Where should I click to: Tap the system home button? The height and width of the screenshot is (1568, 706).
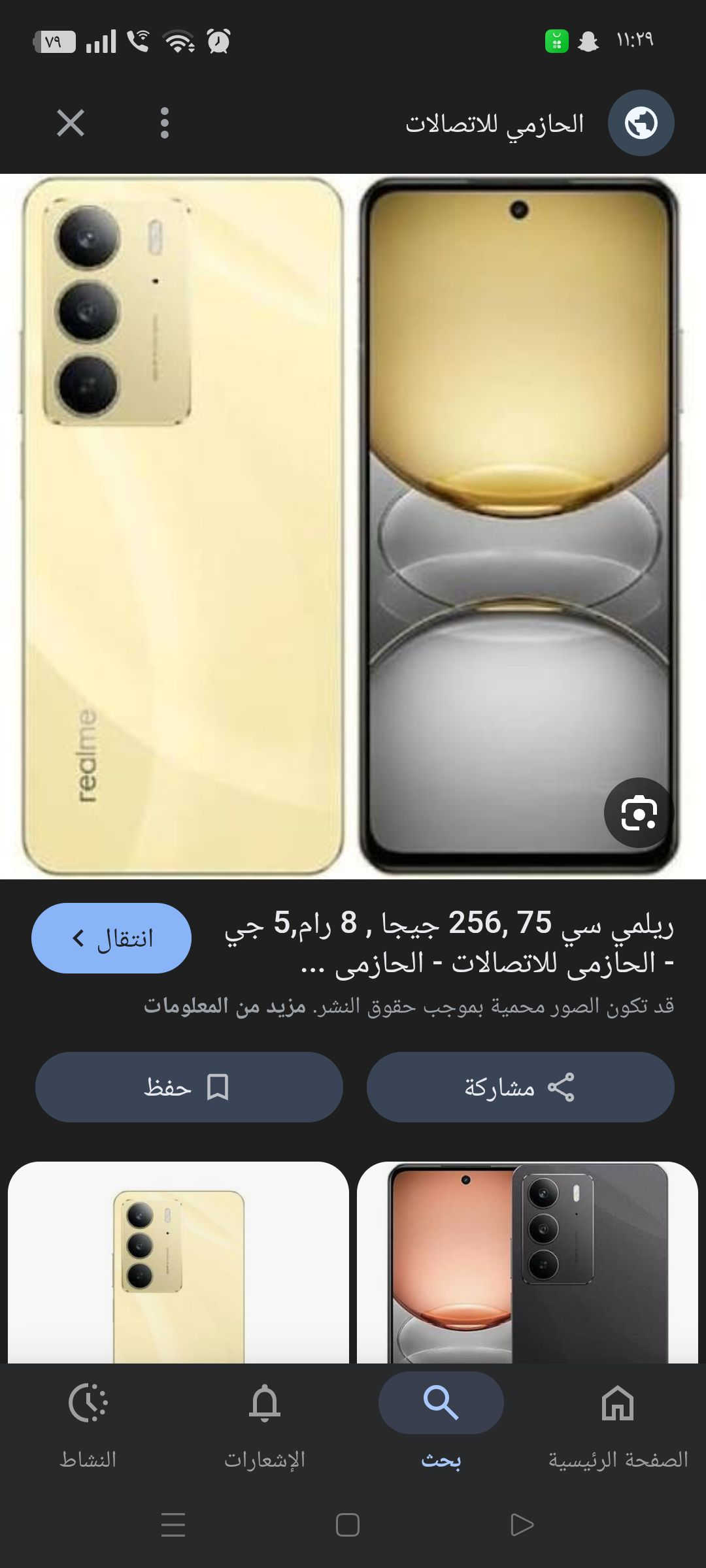(348, 1525)
